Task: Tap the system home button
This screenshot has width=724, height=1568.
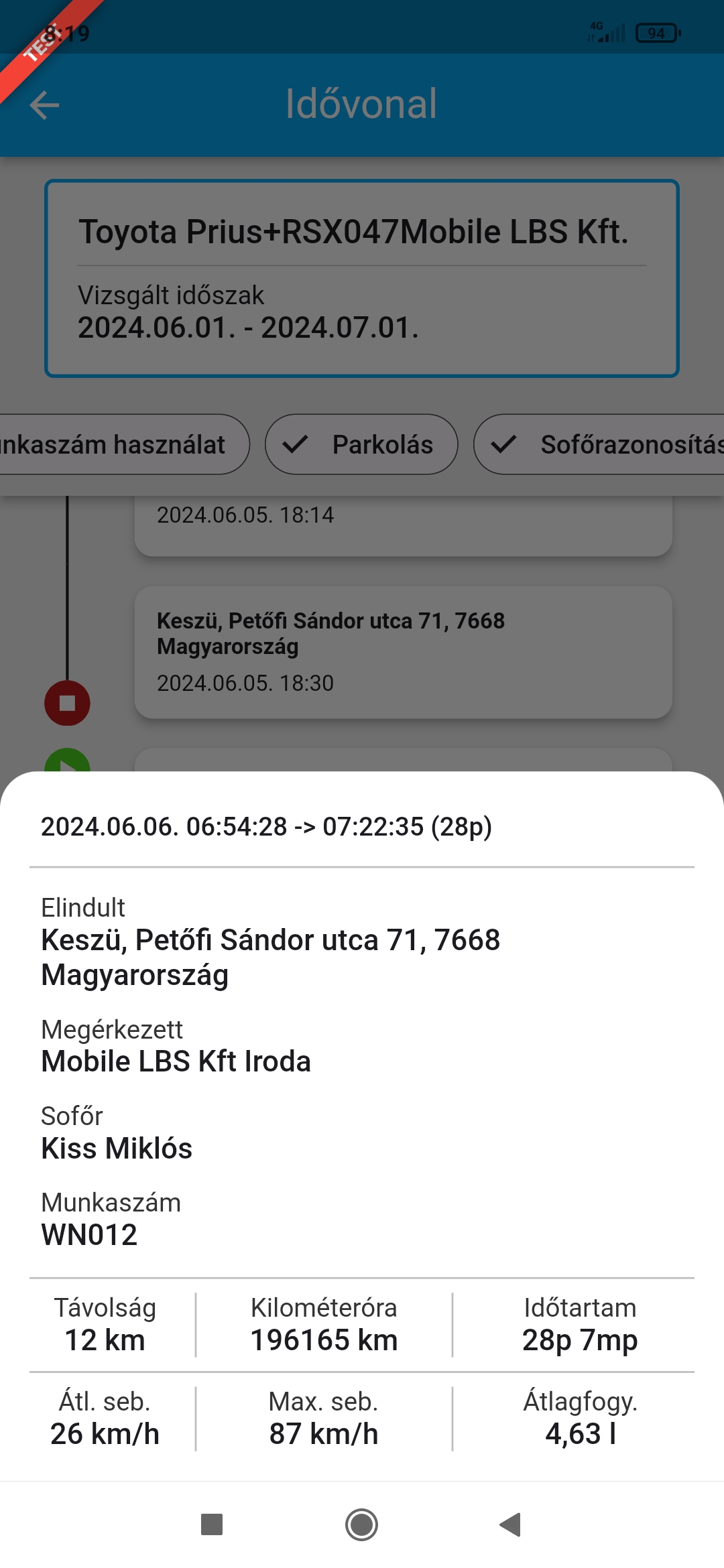Action: pos(361,1524)
